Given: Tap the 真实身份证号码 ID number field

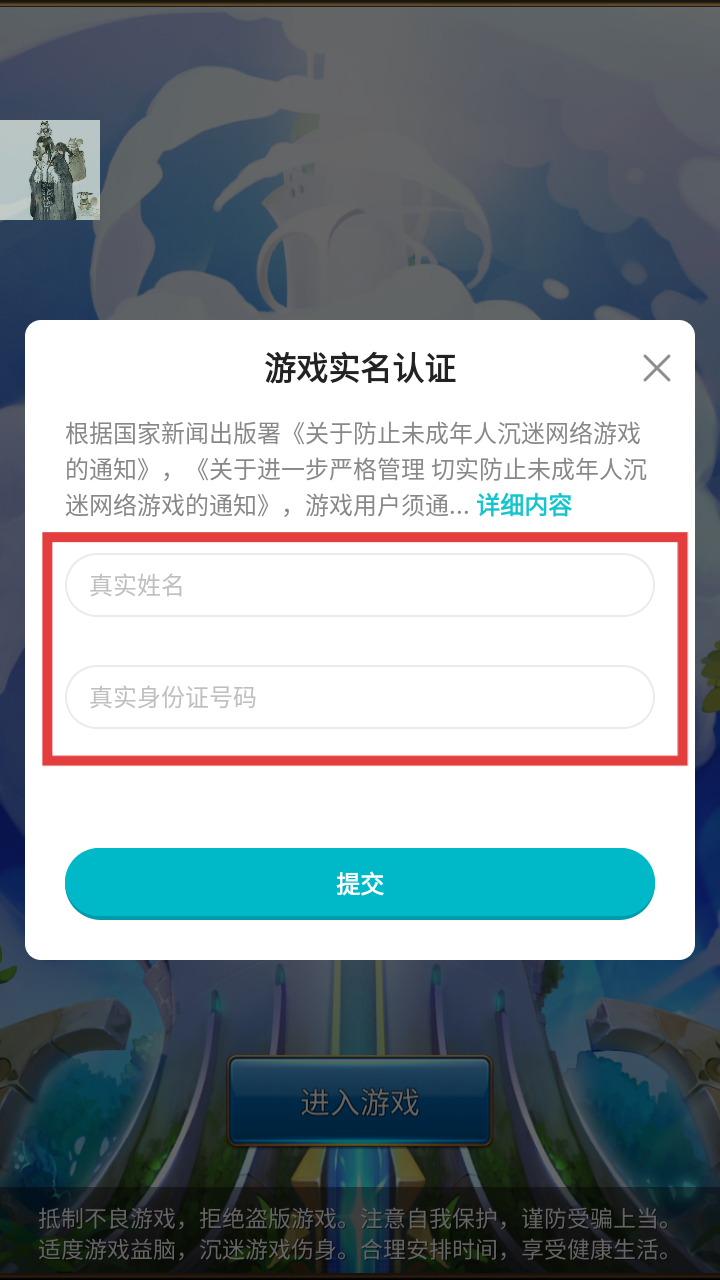Looking at the screenshot, I should click(x=360, y=697).
